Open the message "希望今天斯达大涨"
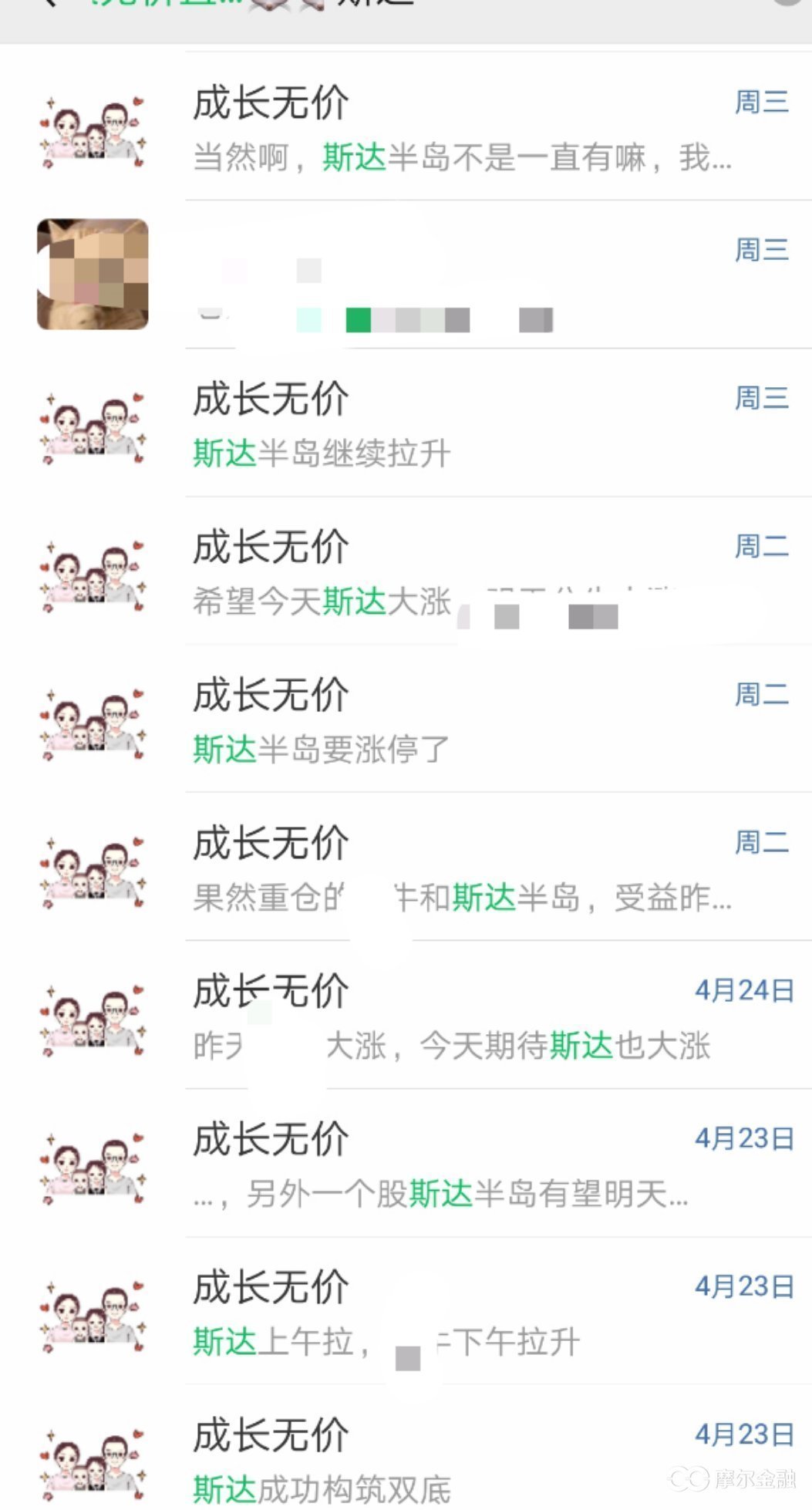This screenshot has width=812, height=1510. [x=463, y=574]
